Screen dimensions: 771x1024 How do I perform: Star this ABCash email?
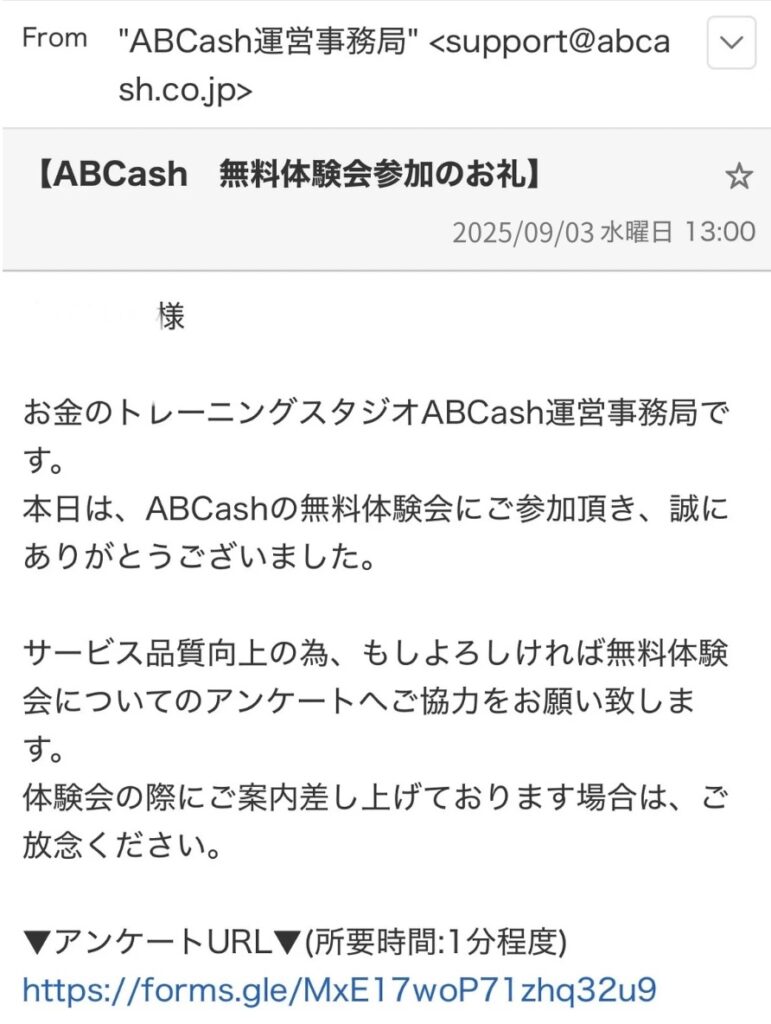[738, 178]
